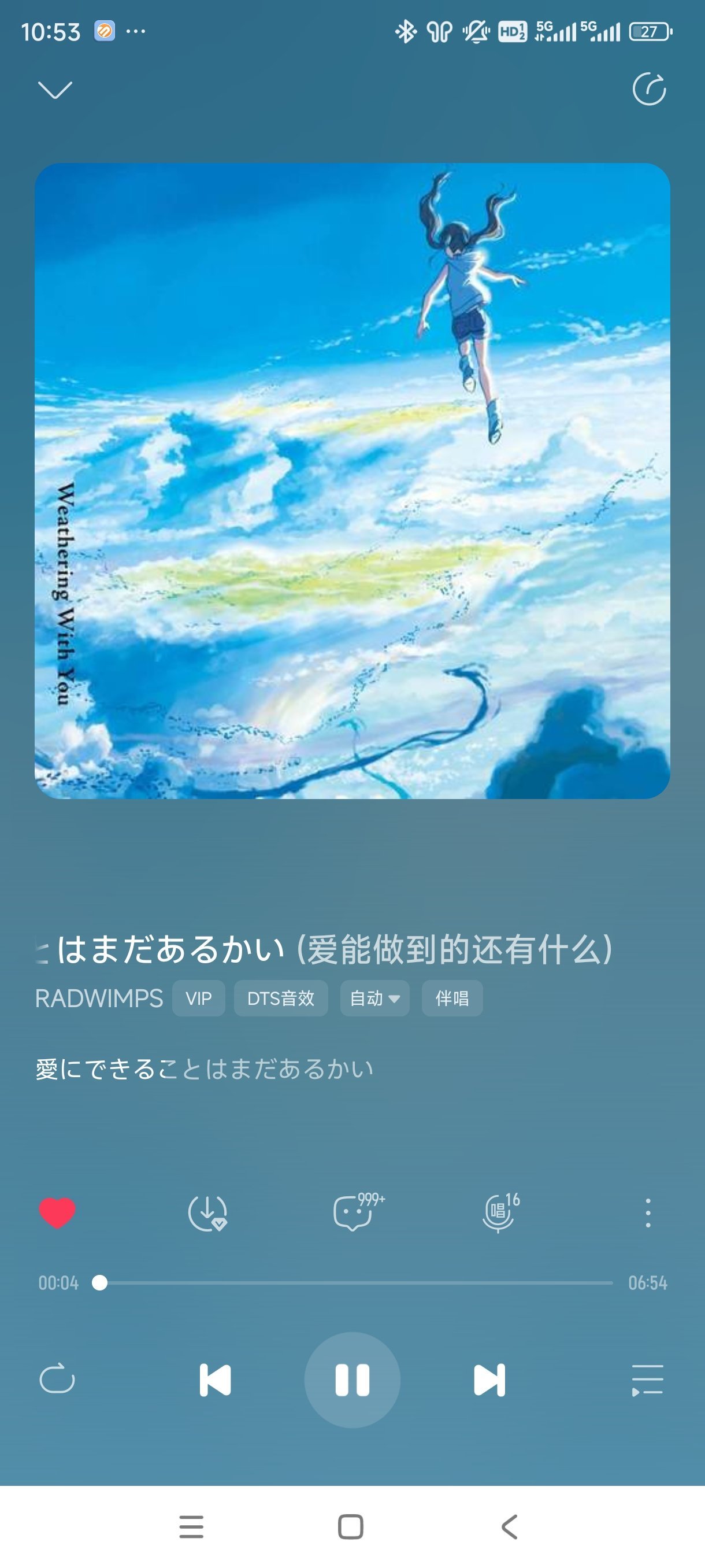
Task: Skip to the next track
Action: 489,1380
